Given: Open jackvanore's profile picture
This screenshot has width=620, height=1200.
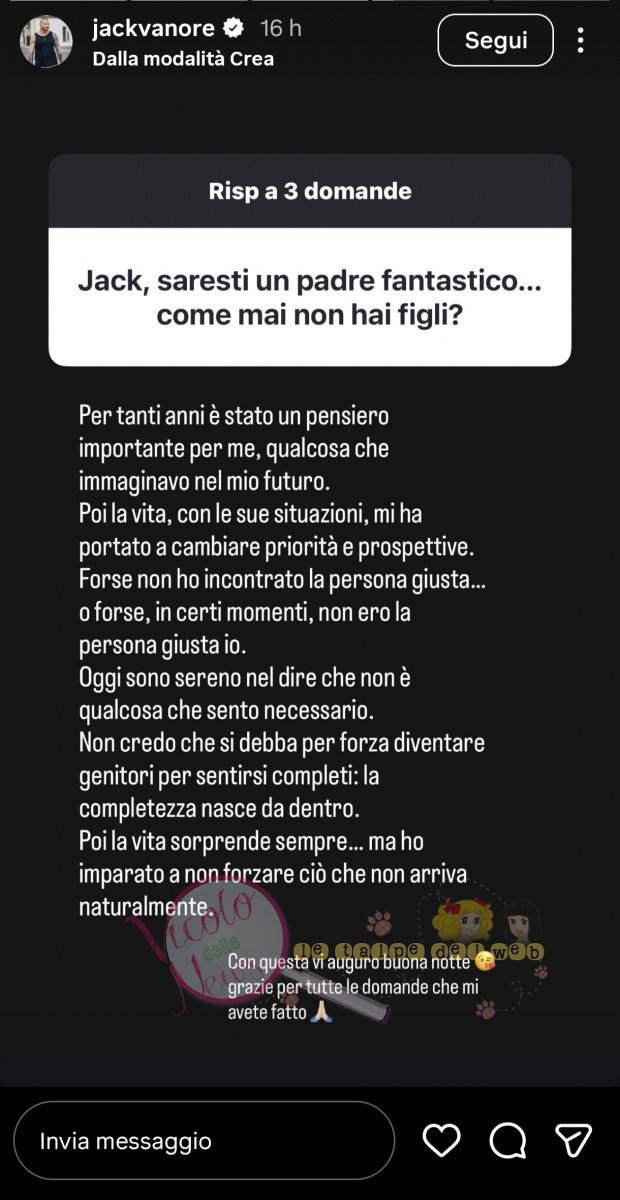Looking at the screenshot, I should point(45,42).
